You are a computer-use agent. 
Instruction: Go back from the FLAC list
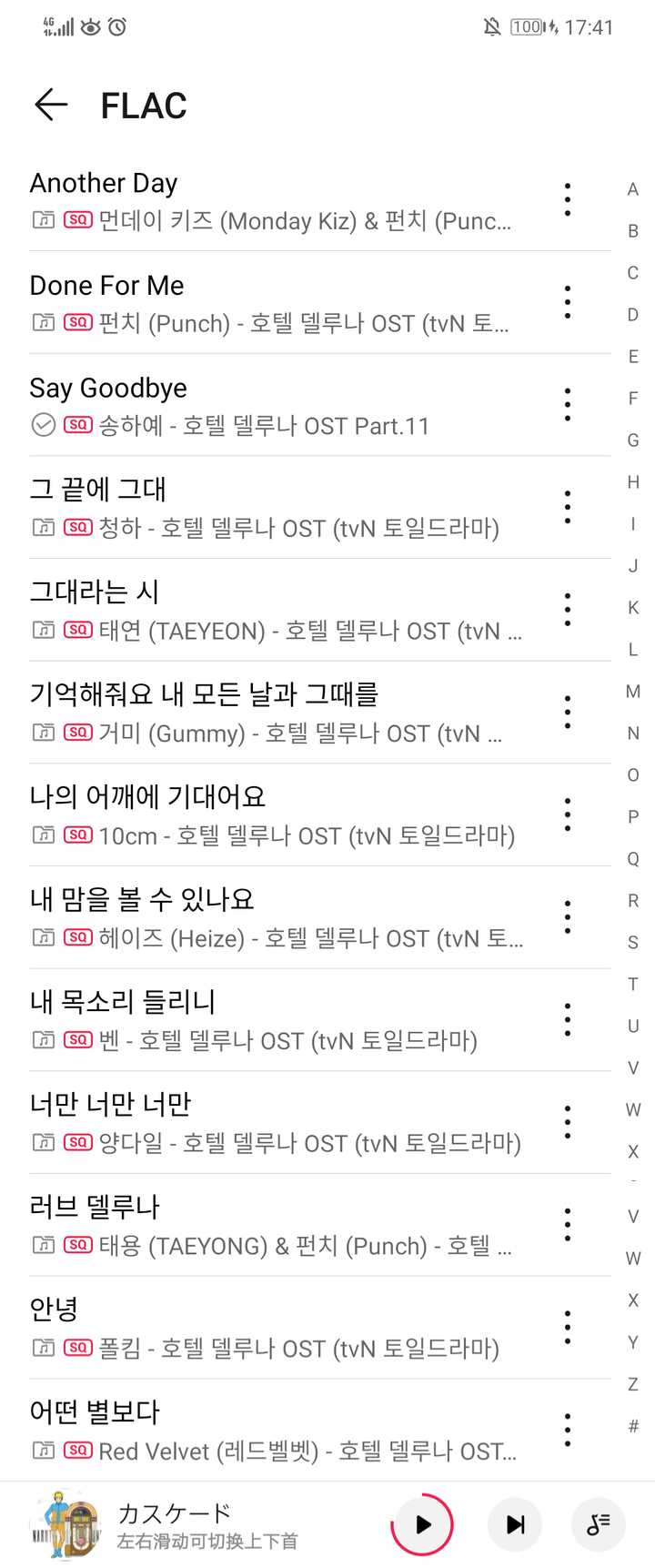click(x=51, y=106)
